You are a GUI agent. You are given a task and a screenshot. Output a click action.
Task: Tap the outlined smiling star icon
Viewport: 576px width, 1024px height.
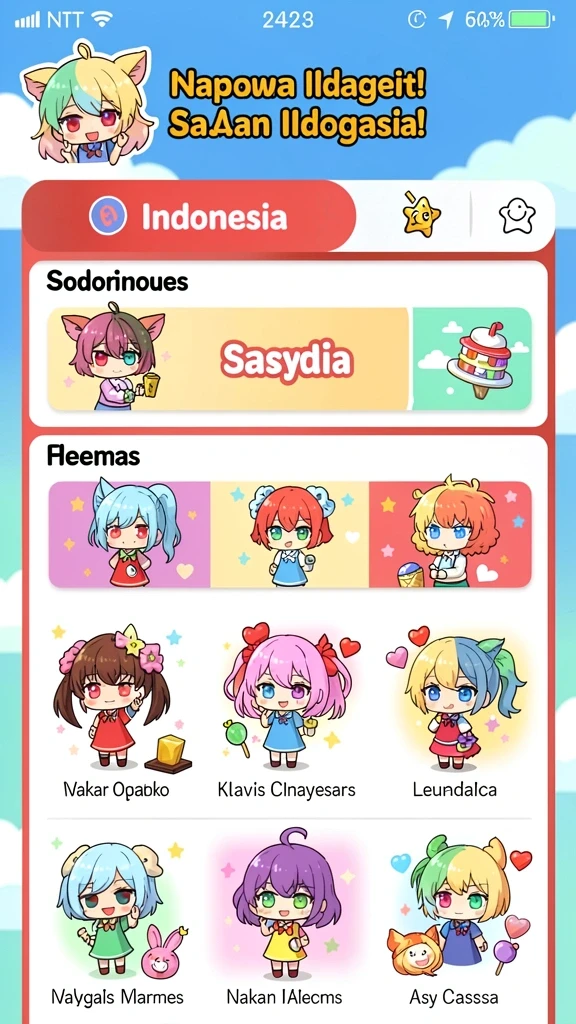[x=517, y=217]
